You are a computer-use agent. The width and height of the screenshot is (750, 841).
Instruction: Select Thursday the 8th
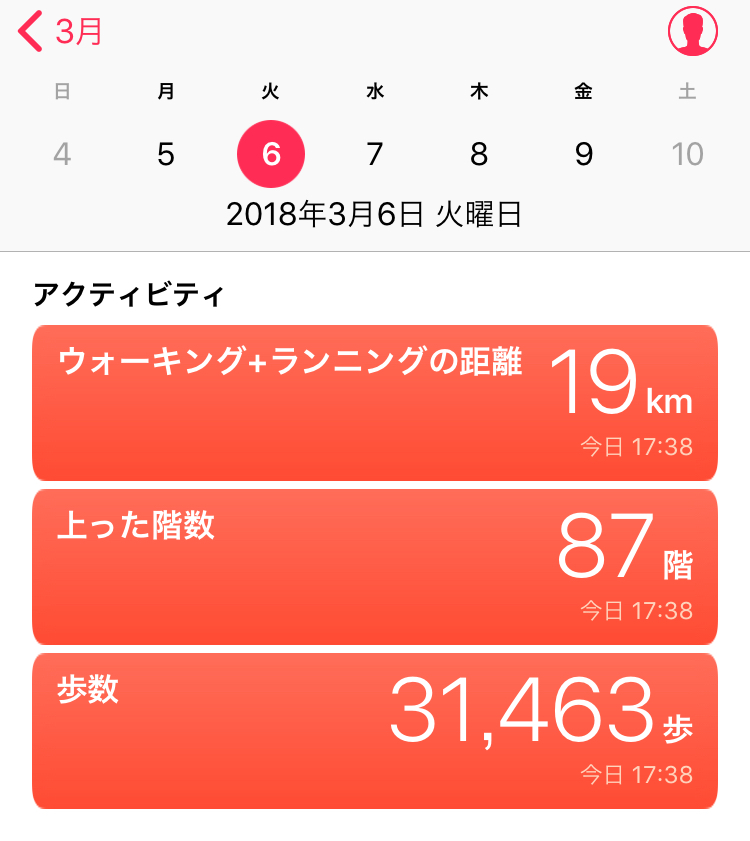coord(479,154)
